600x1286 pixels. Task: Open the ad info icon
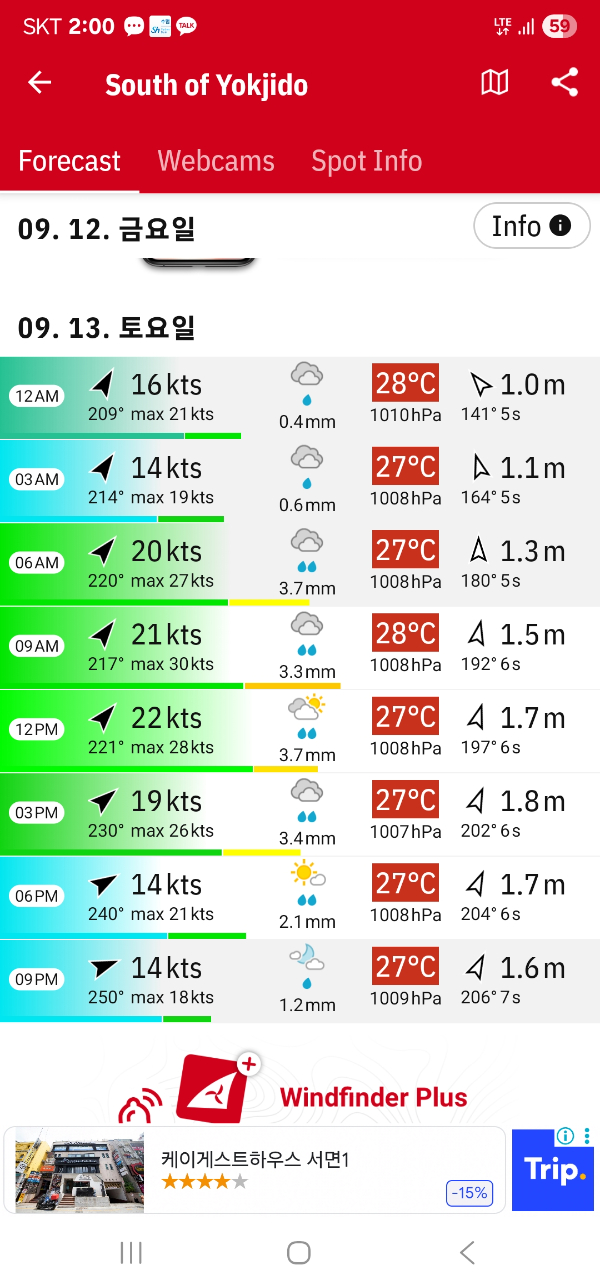[x=566, y=1136]
